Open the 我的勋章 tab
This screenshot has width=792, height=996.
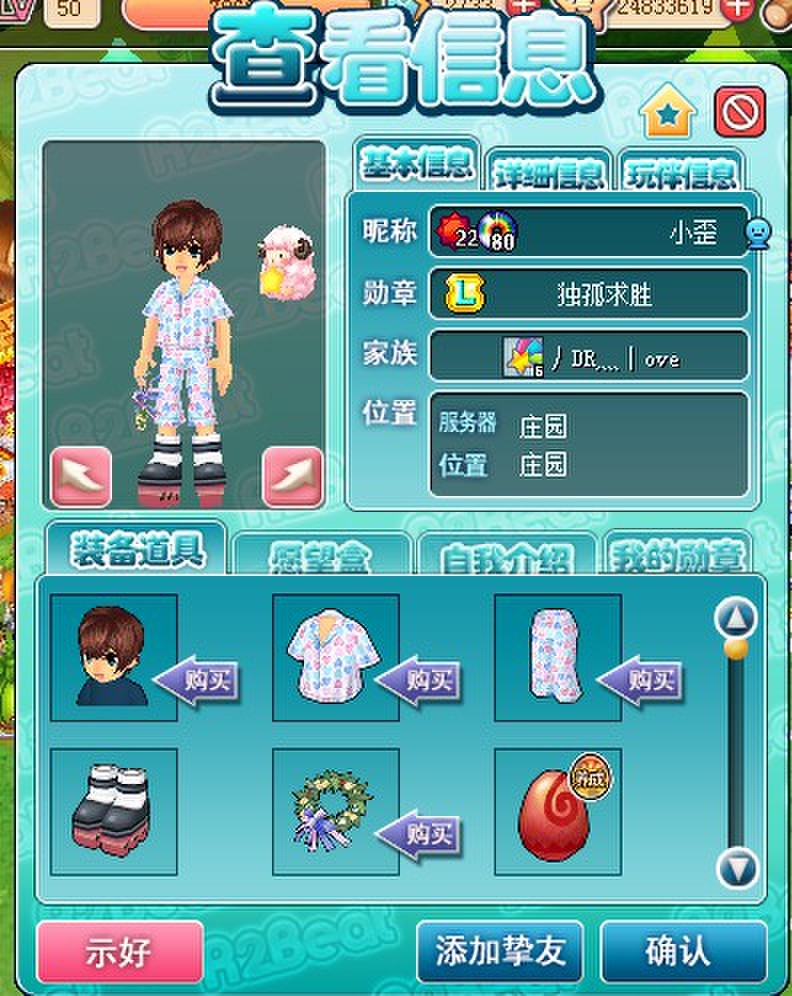point(681,555)
